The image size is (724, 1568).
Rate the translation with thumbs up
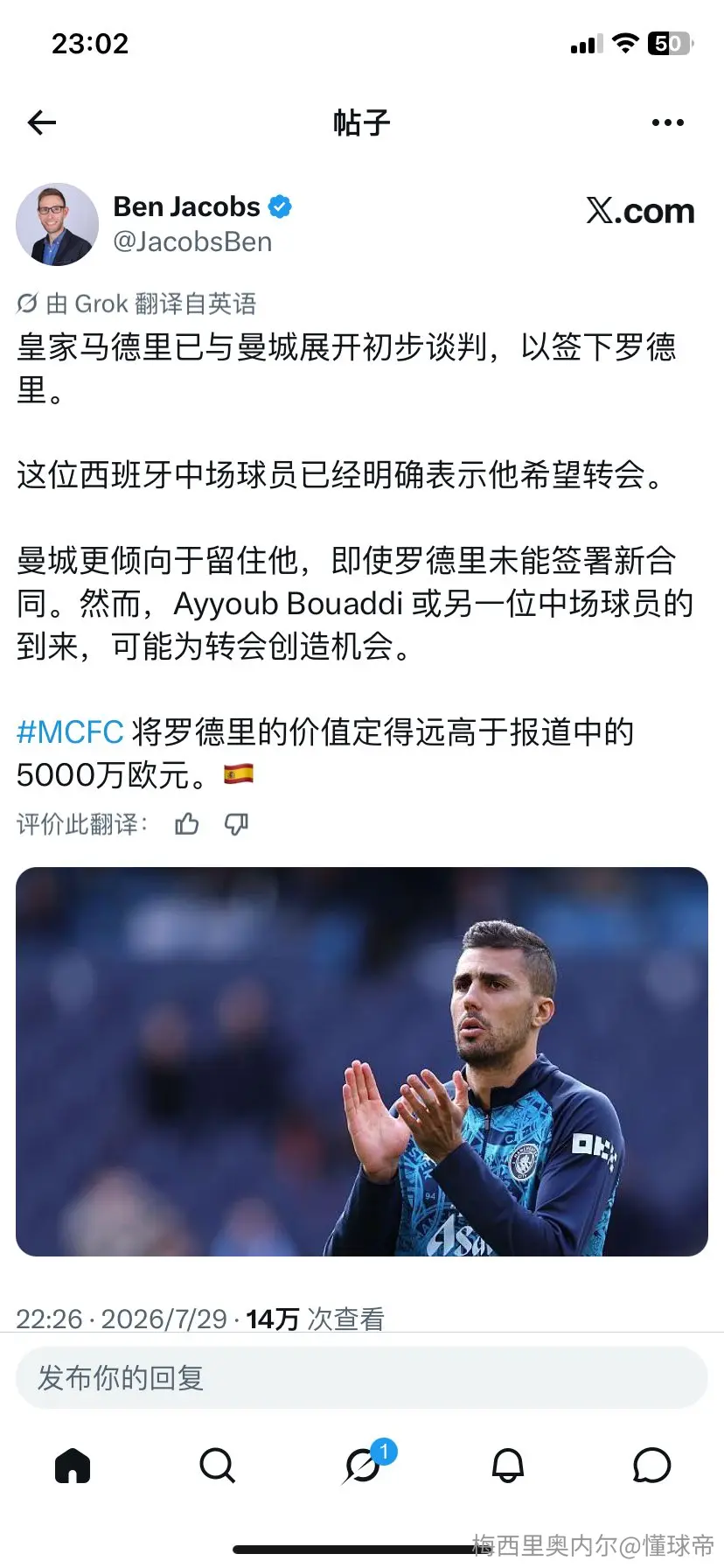tap(187, 823)
